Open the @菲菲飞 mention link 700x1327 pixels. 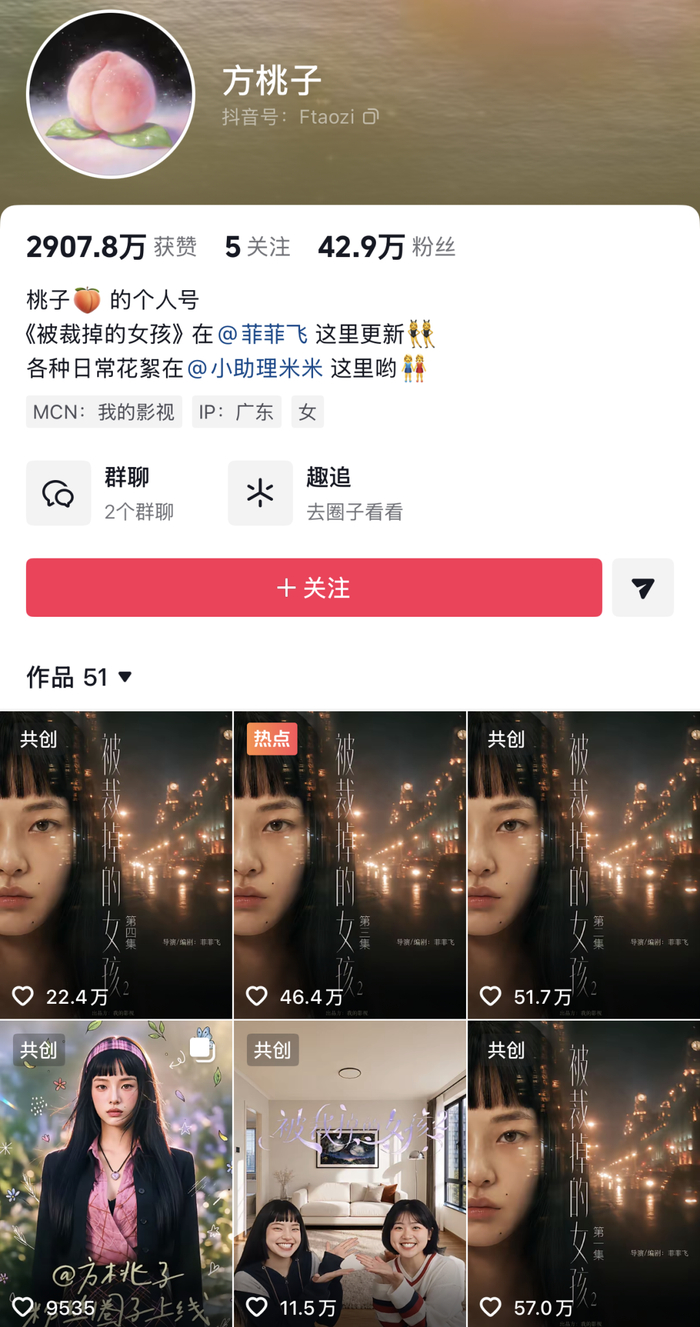263,333
